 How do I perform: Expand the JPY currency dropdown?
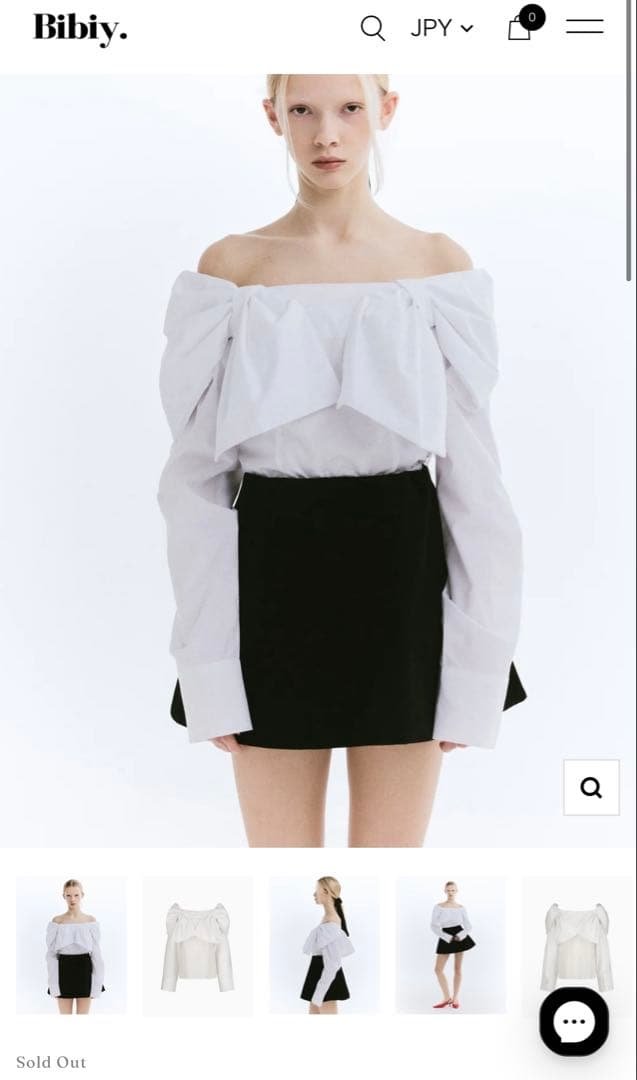point(441,28)
